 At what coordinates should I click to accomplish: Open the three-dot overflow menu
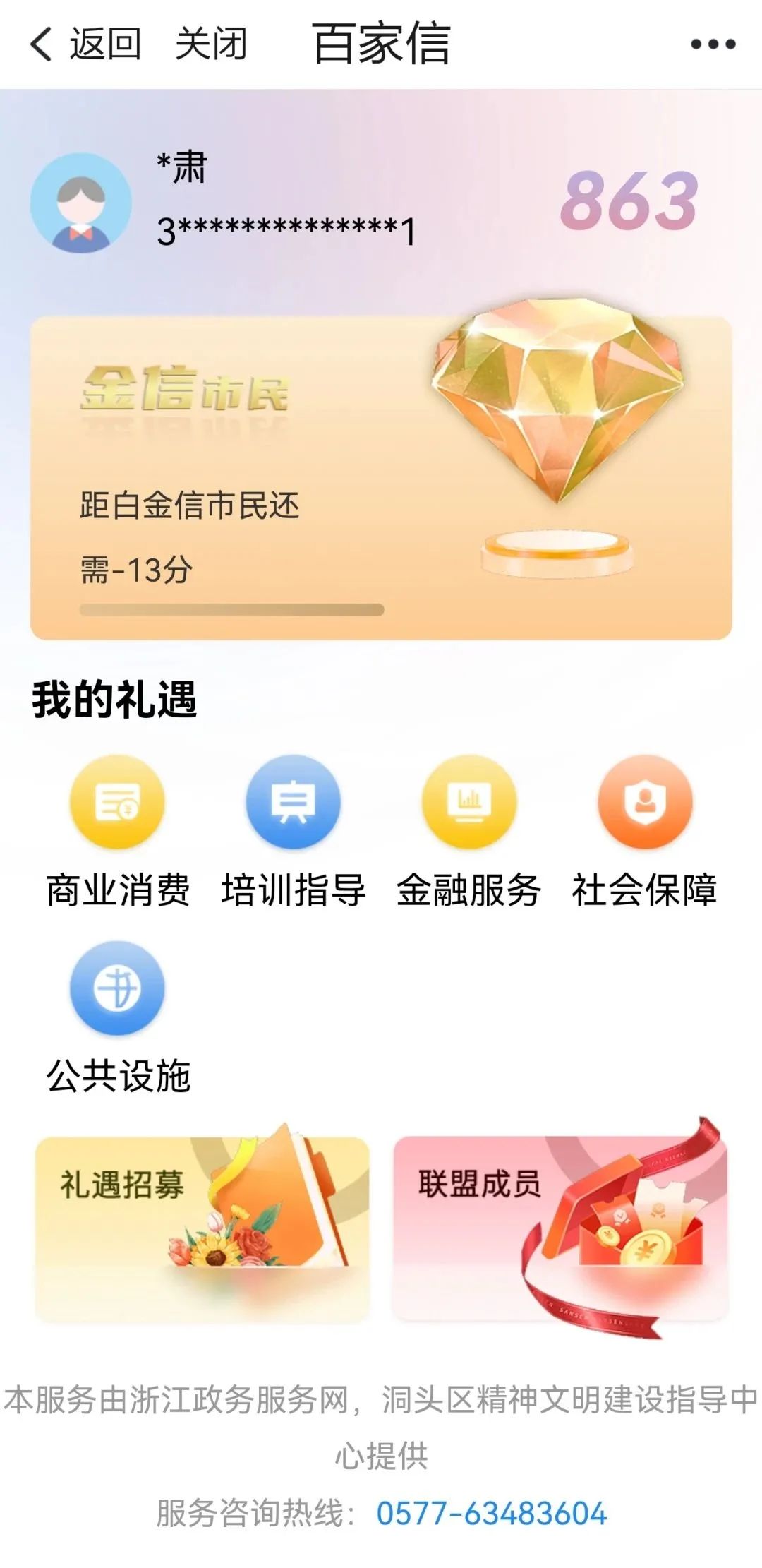coord(713,44)
